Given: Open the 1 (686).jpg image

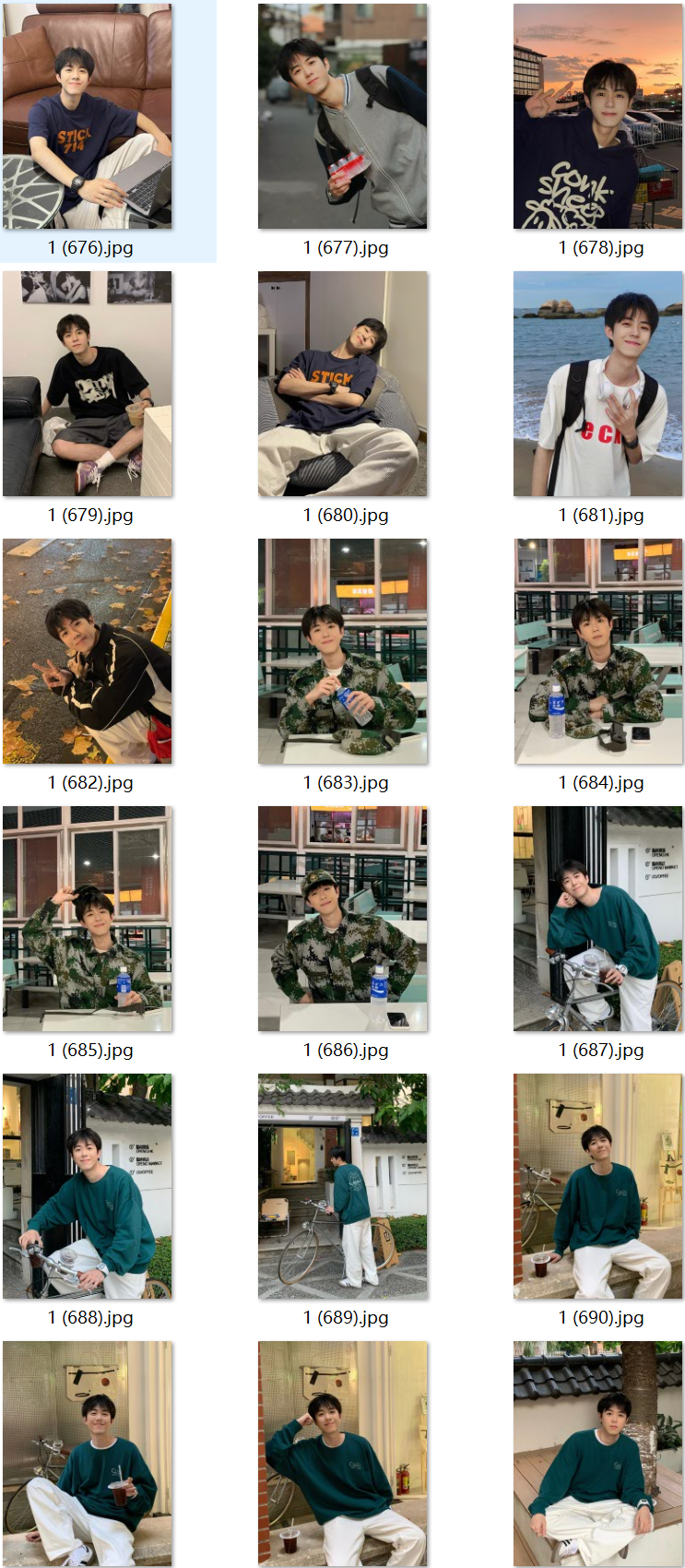Looking at the screenshot, I should tap(342, 919).
